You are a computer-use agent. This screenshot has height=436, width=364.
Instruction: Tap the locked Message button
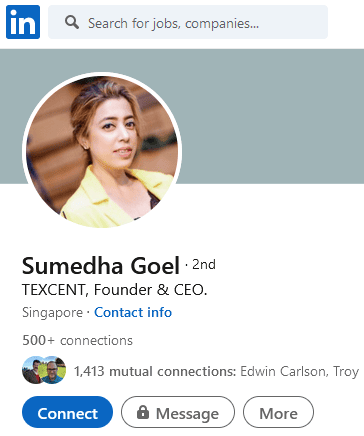tap(178, 412)
